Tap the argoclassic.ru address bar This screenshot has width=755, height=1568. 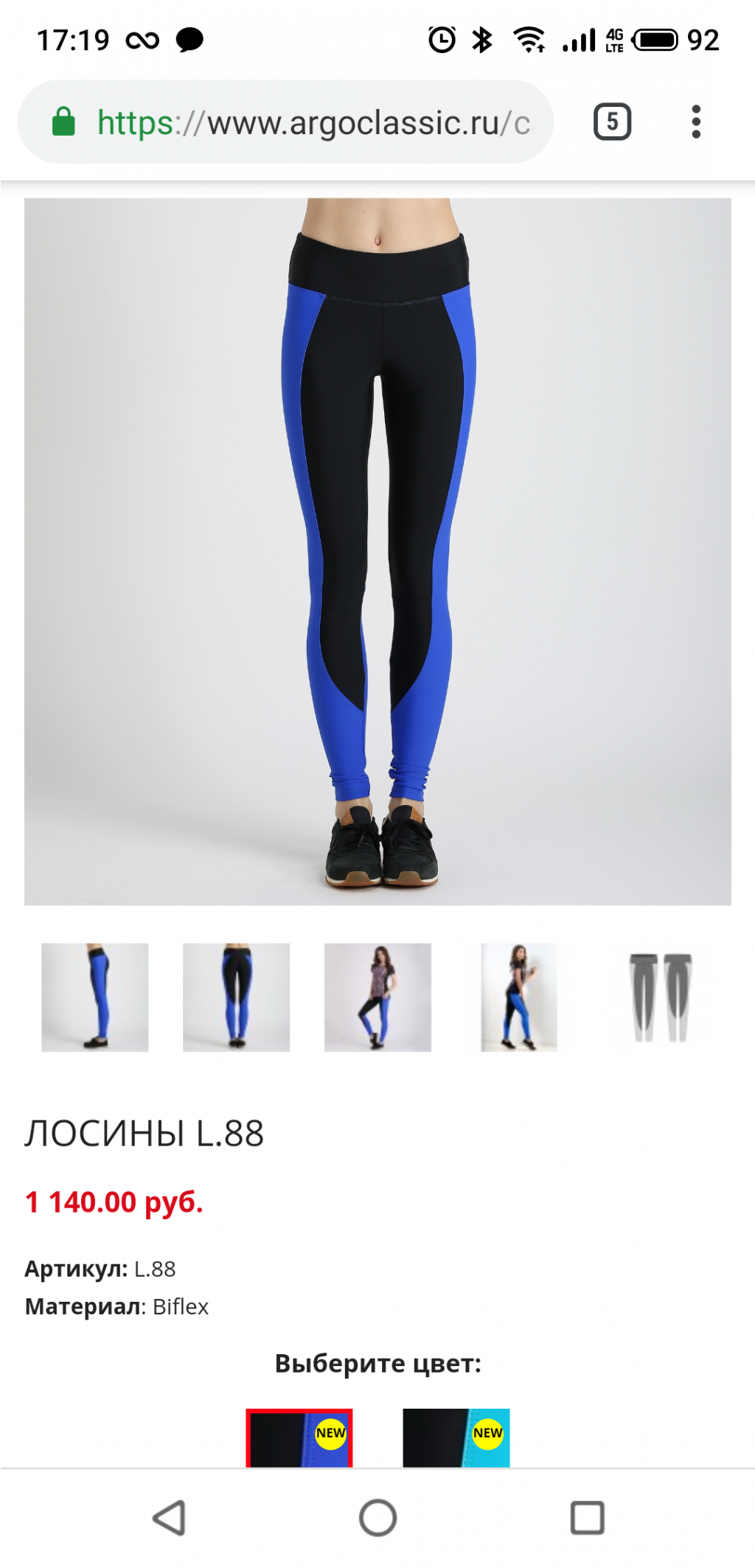(x=285, y=122)
